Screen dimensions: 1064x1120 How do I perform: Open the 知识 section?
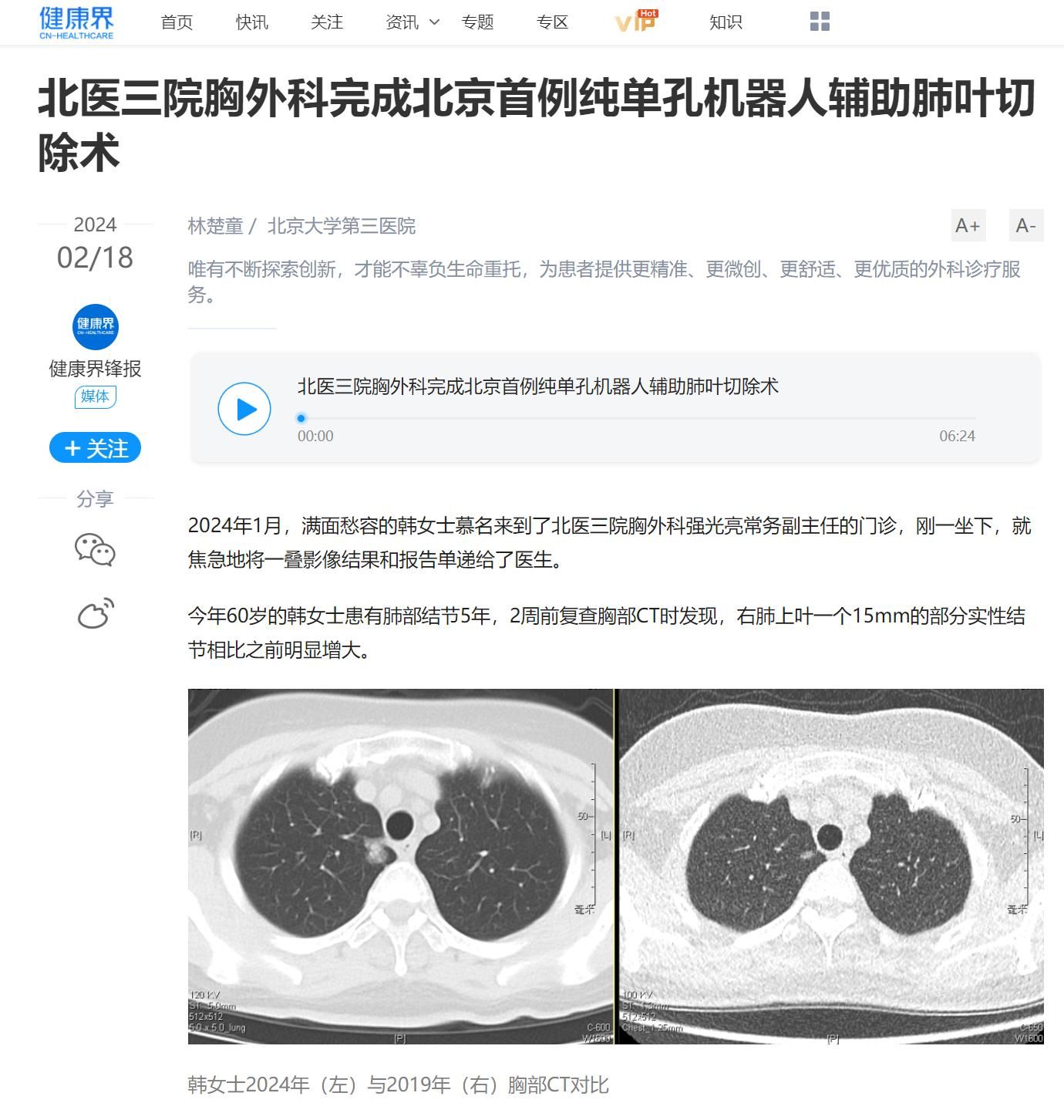[726, 22]
